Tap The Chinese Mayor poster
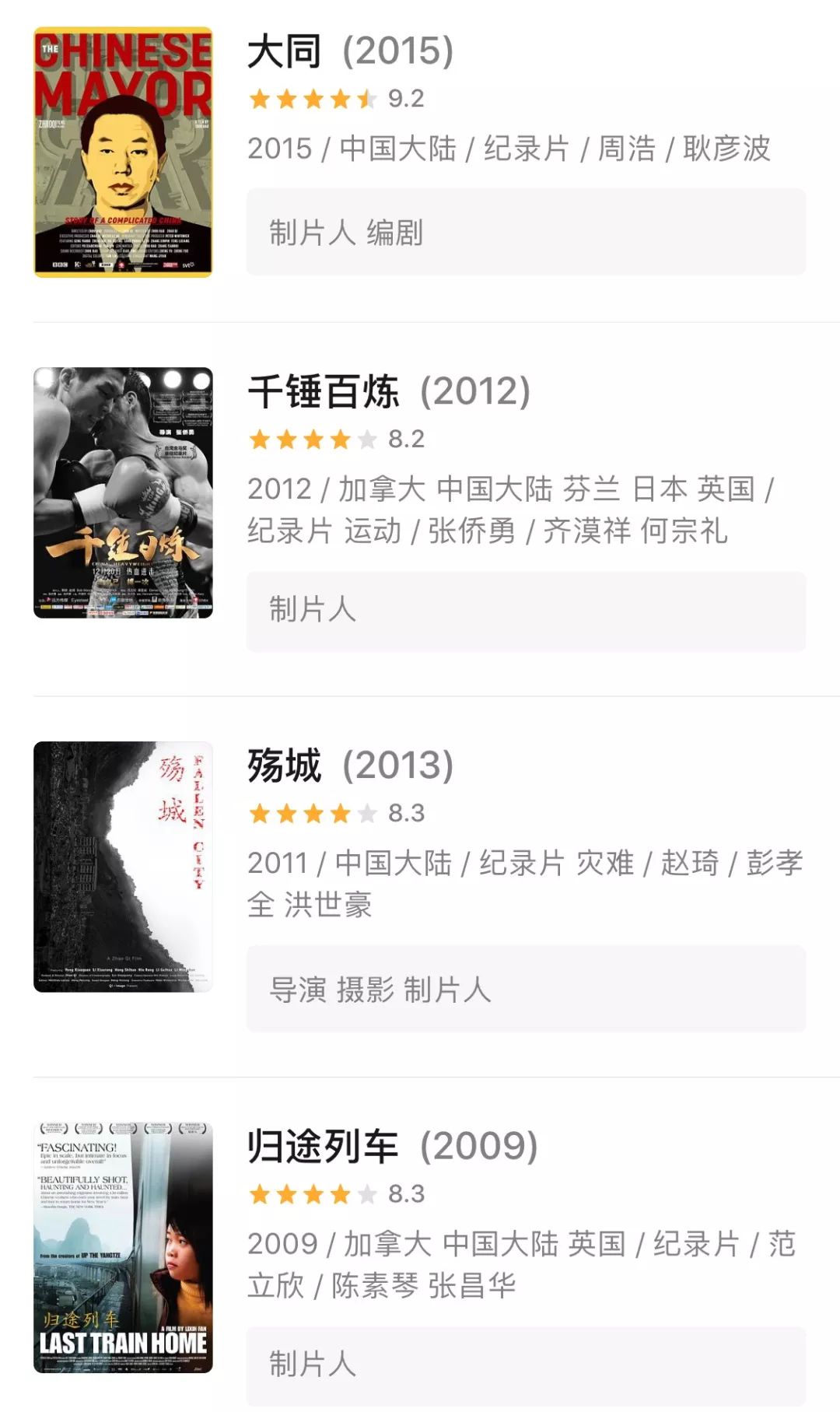840x1412 pixels. coord(123,152)
